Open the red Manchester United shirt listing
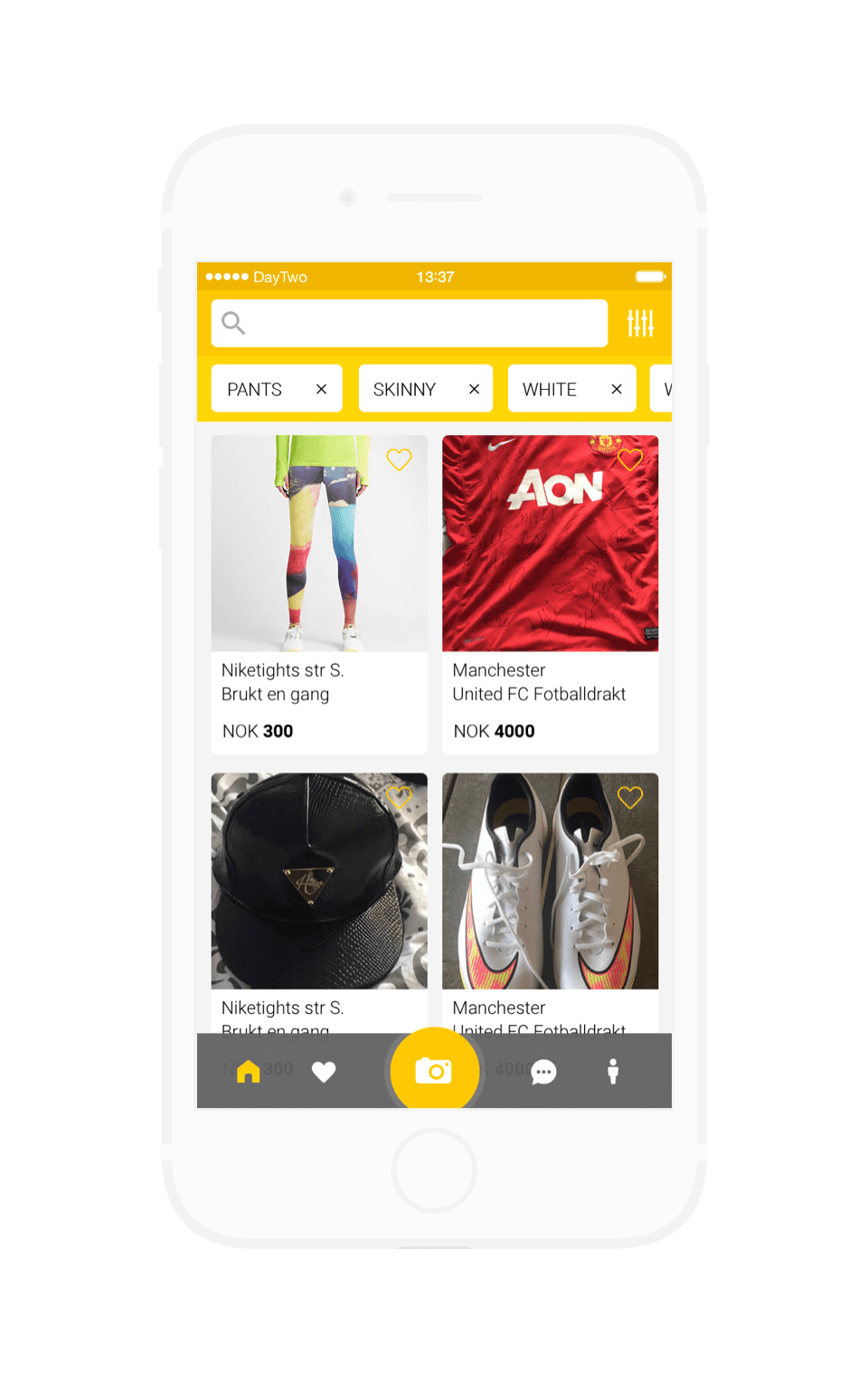This screenshot has width=868, height=1373. tap(550, 561)
